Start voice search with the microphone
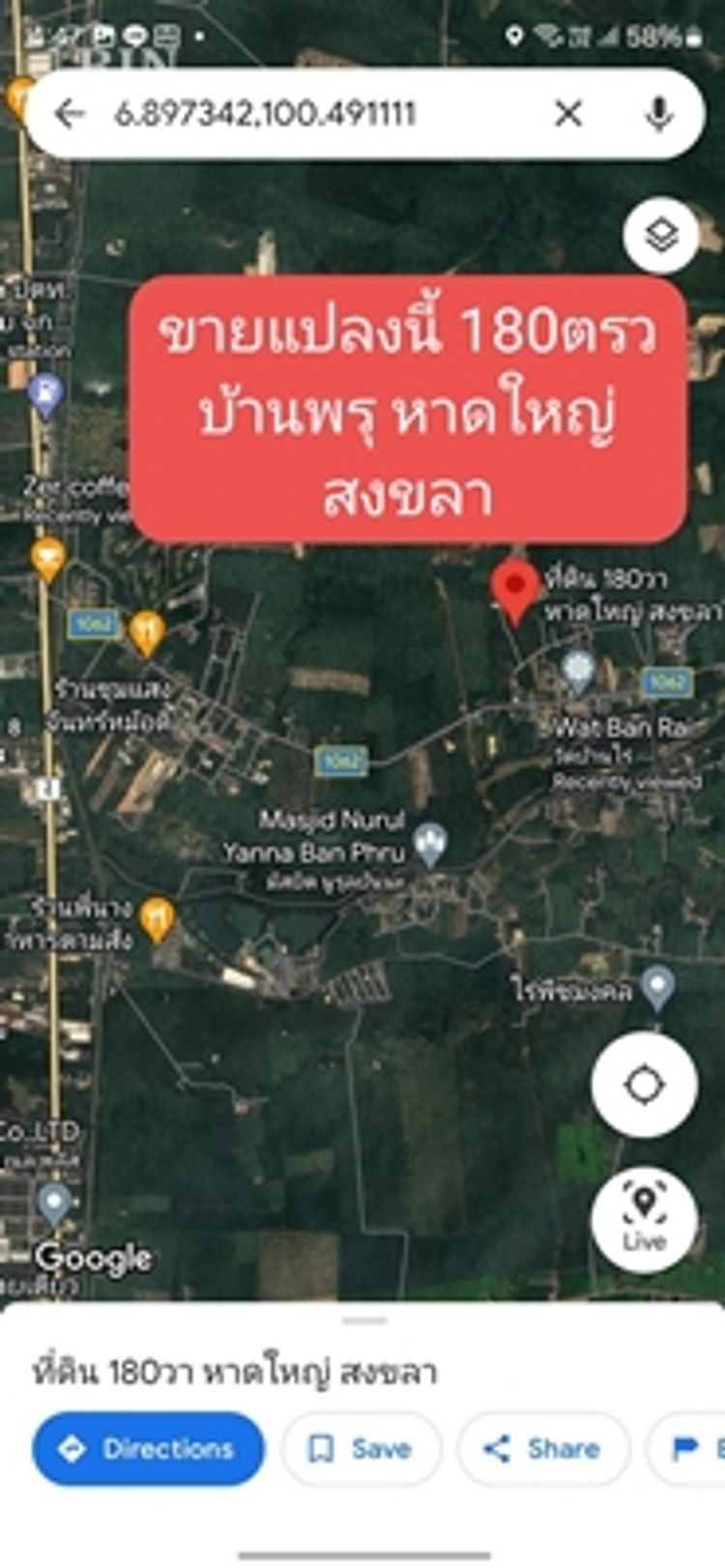725x1568 pixels. pos(659,114)
